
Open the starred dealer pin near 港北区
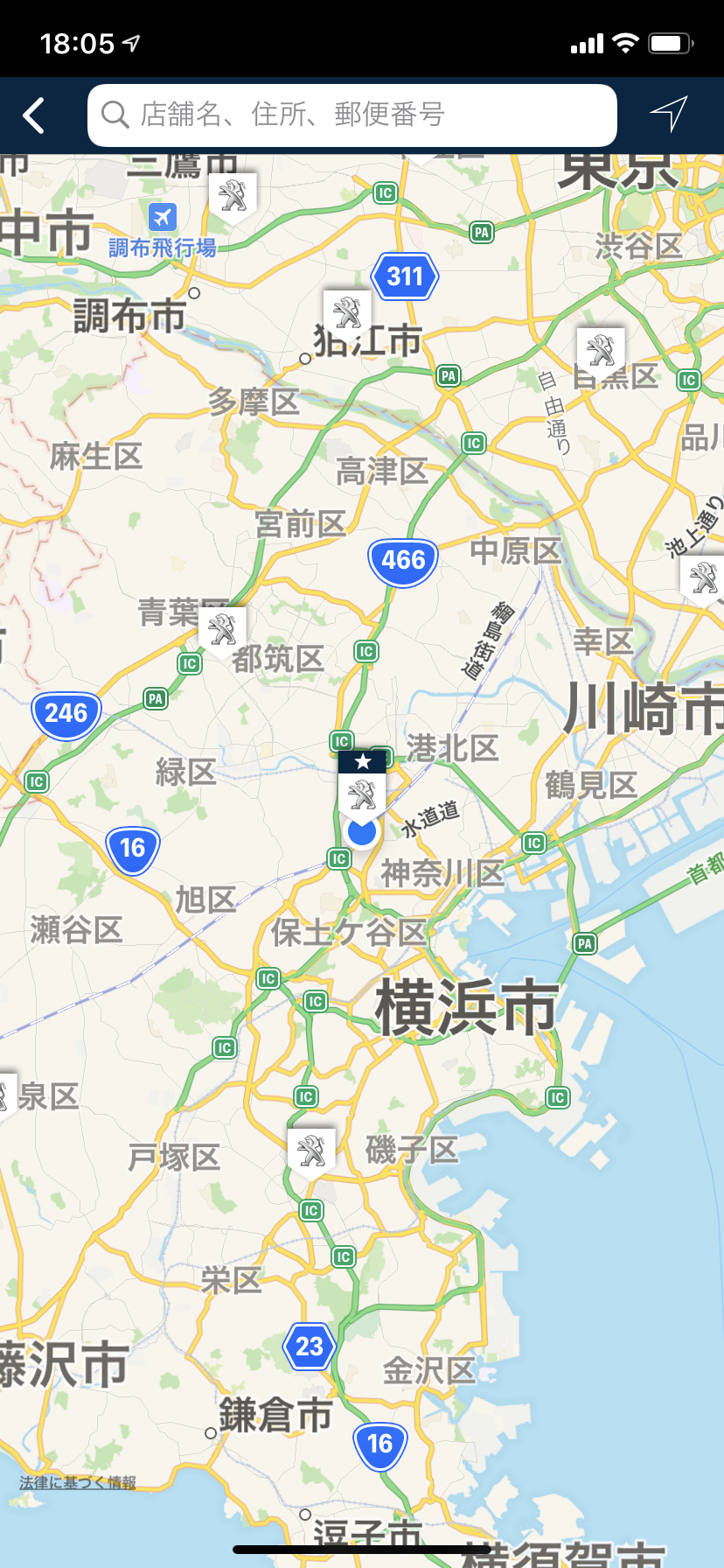click(362, 784)
